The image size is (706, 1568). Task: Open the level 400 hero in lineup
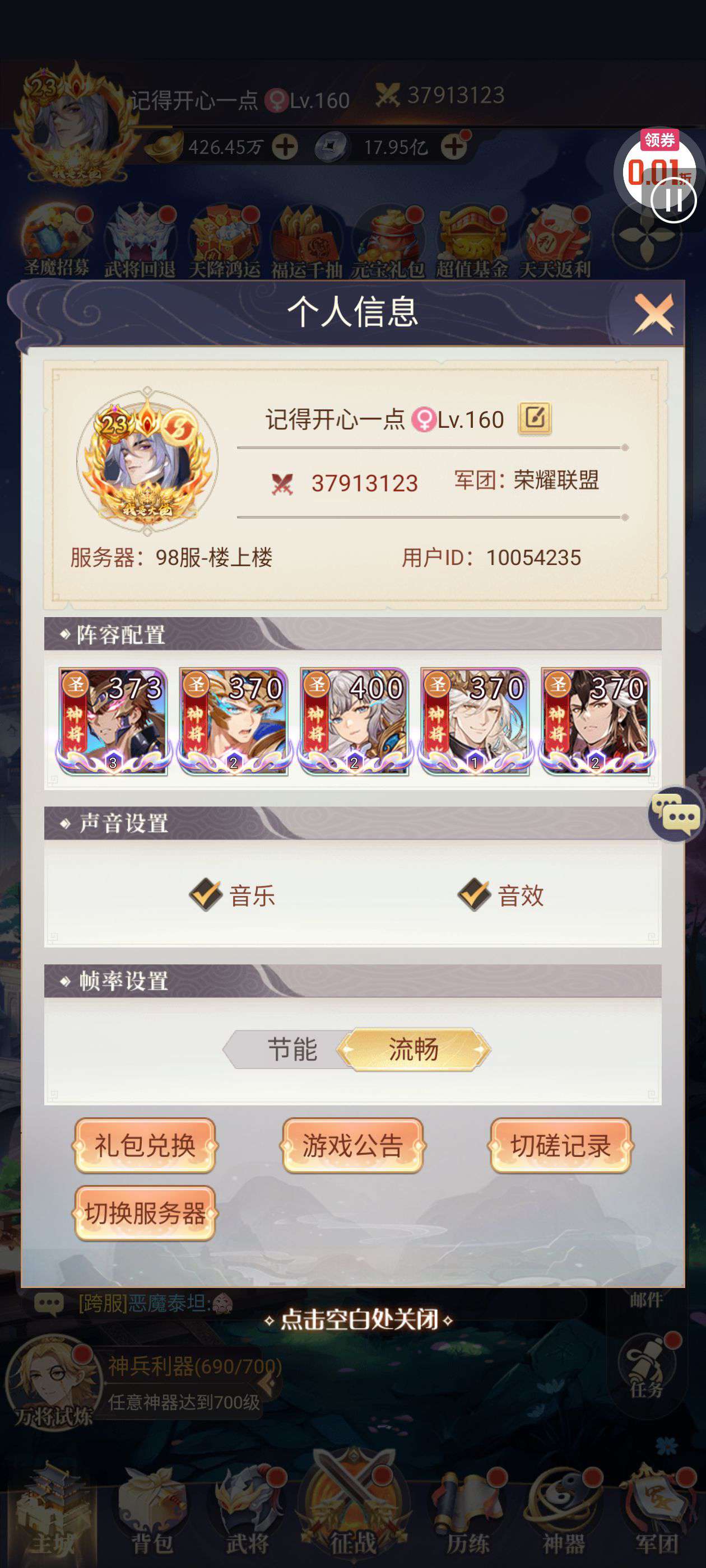pyautogui.click(x=354, y=721)
